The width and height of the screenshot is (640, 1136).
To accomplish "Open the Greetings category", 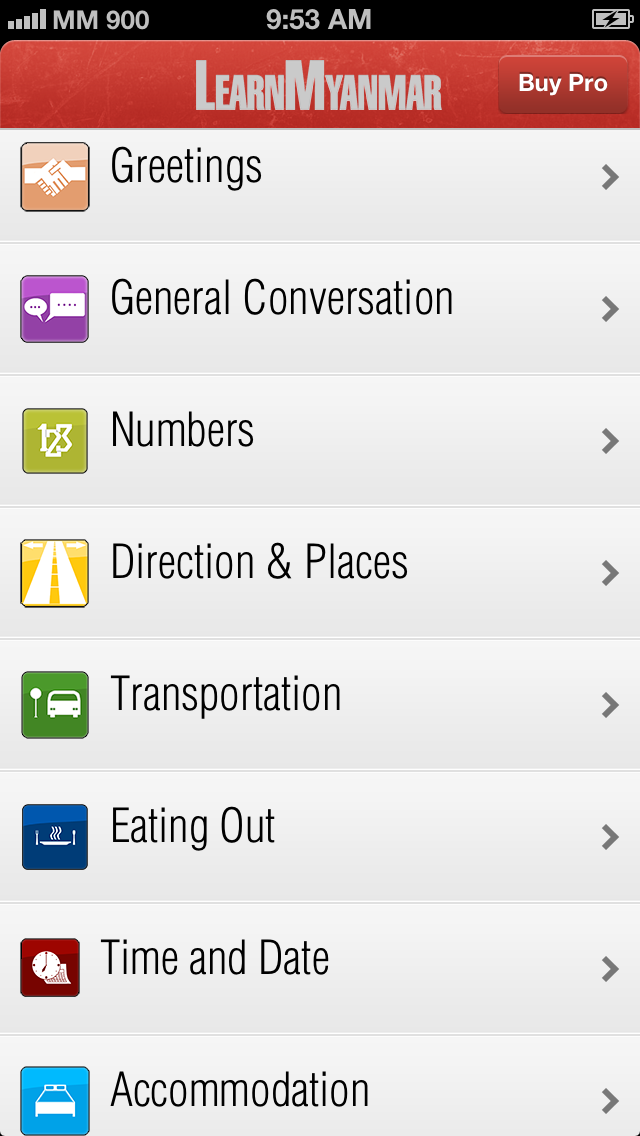I will (320, 178).
